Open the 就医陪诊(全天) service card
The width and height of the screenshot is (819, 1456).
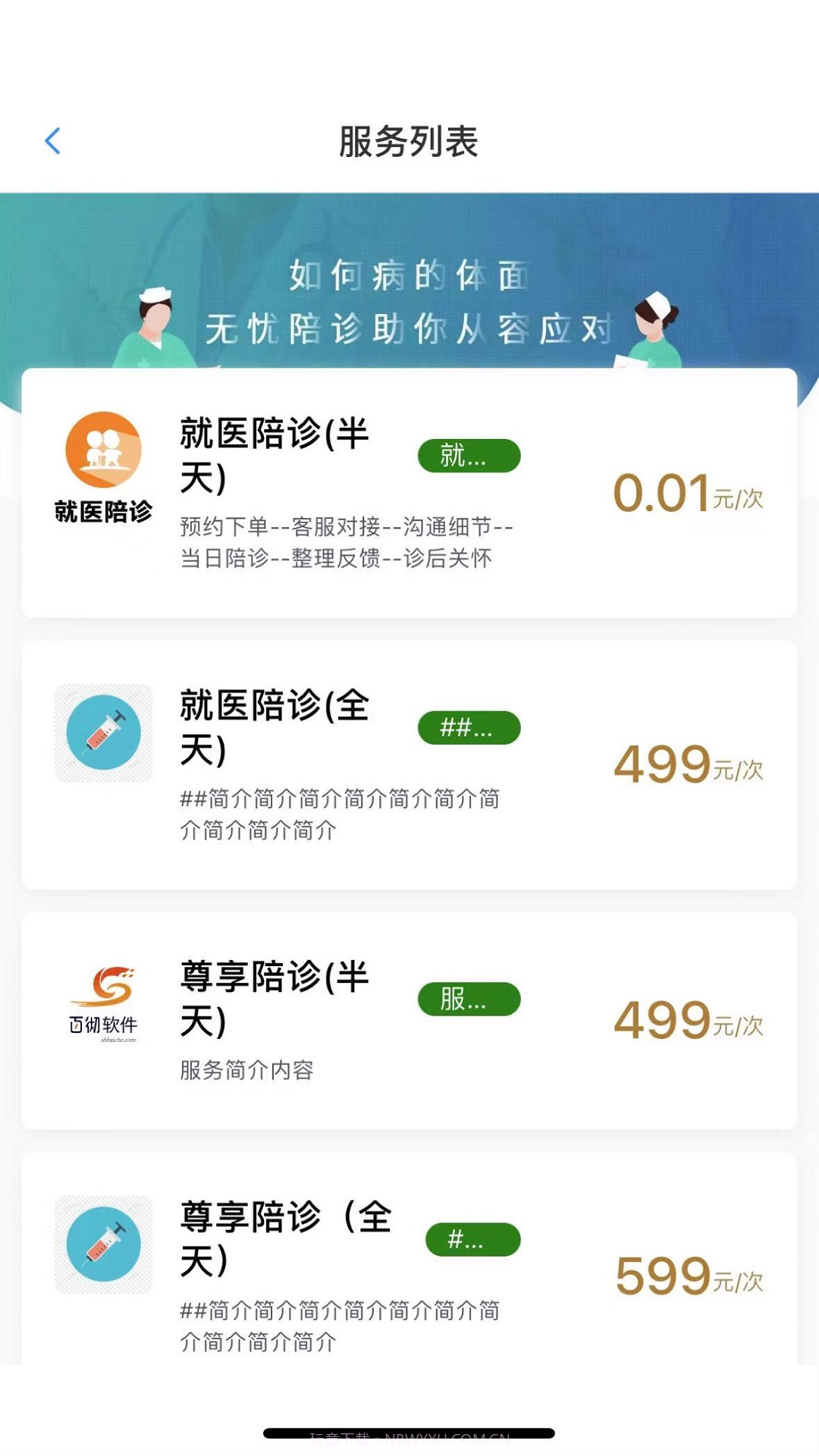pyautogui.click(x=409, y=762)
